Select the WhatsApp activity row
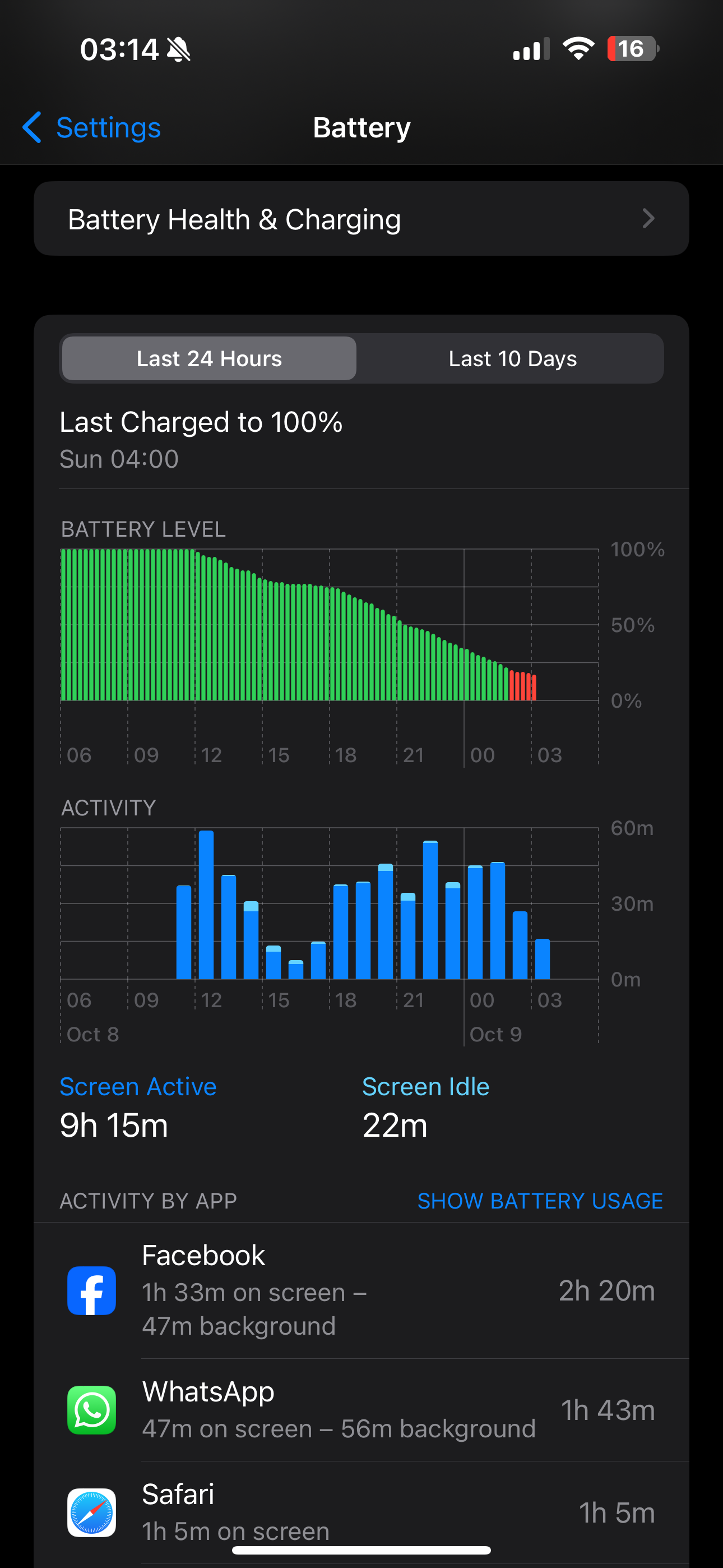 (361, 1410)
